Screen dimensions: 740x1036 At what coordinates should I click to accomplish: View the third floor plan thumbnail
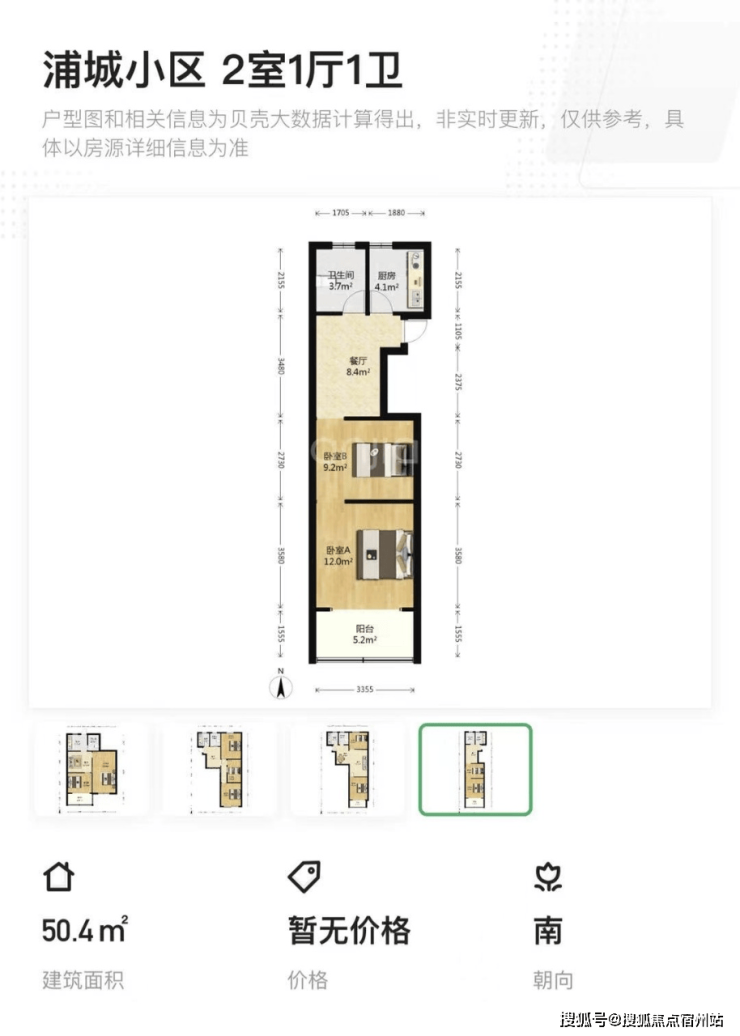coord(347,770)
